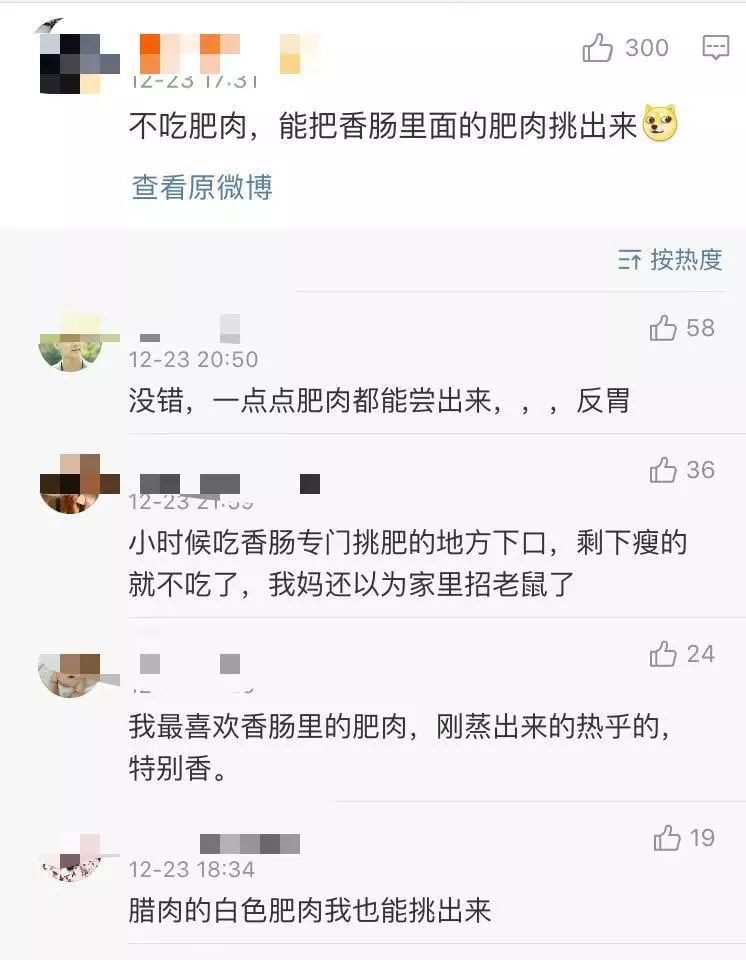Like the main comment with 300 likes
This screenshot has height=960, width=746.
click(x=598, y=48)
